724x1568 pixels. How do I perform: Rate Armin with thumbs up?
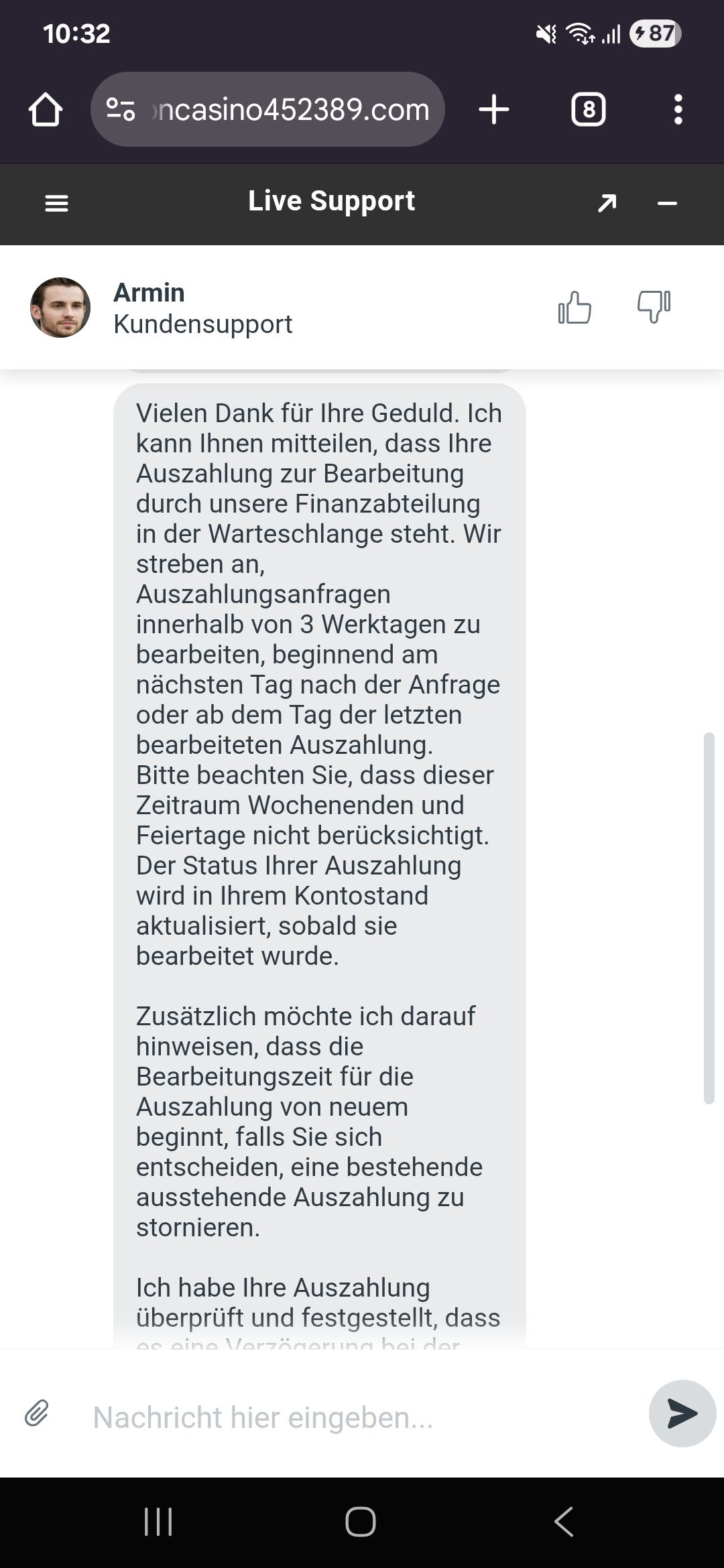click(x=575, y=308)
